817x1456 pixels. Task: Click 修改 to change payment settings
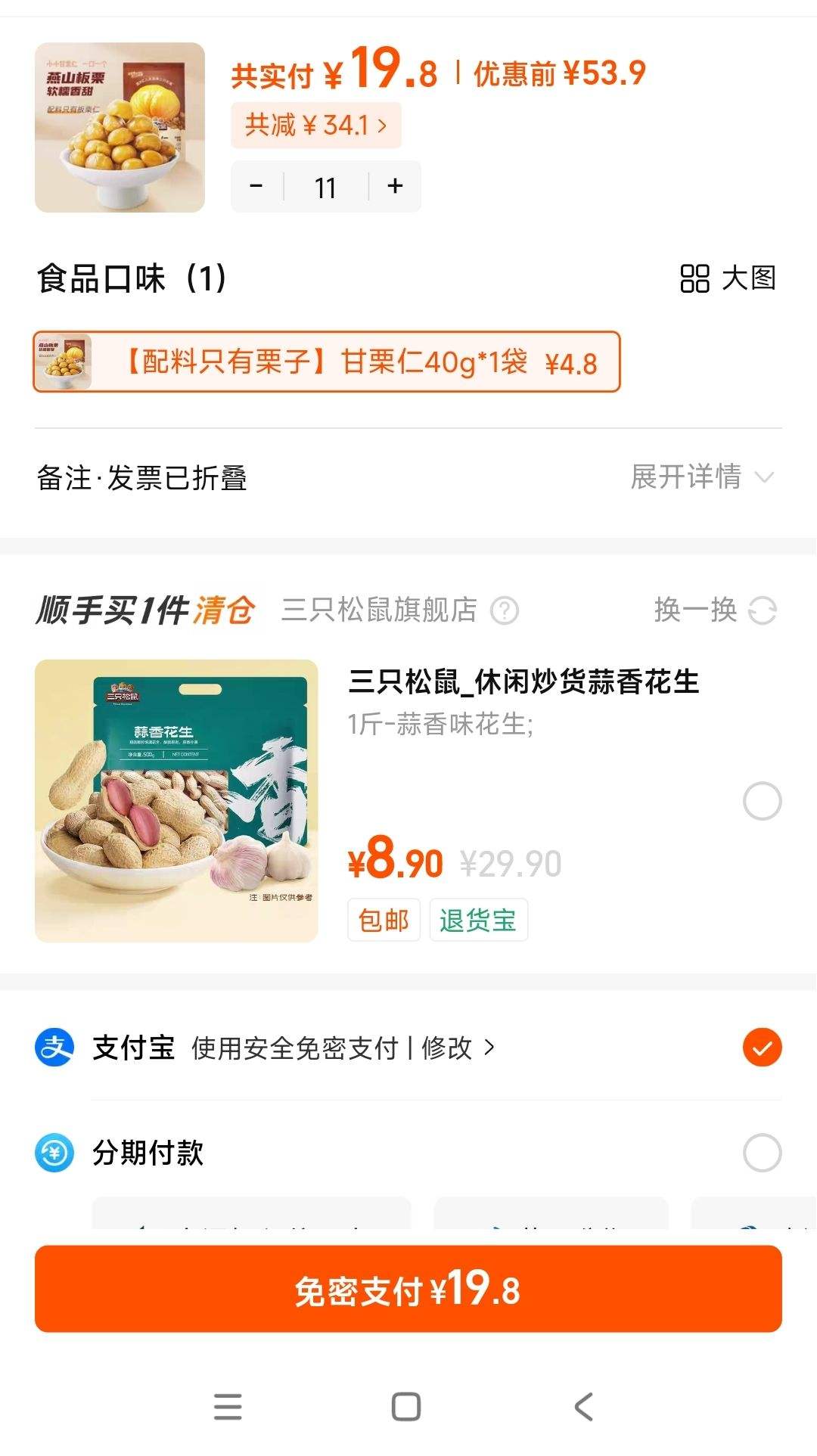click(x=446, y=1048)
